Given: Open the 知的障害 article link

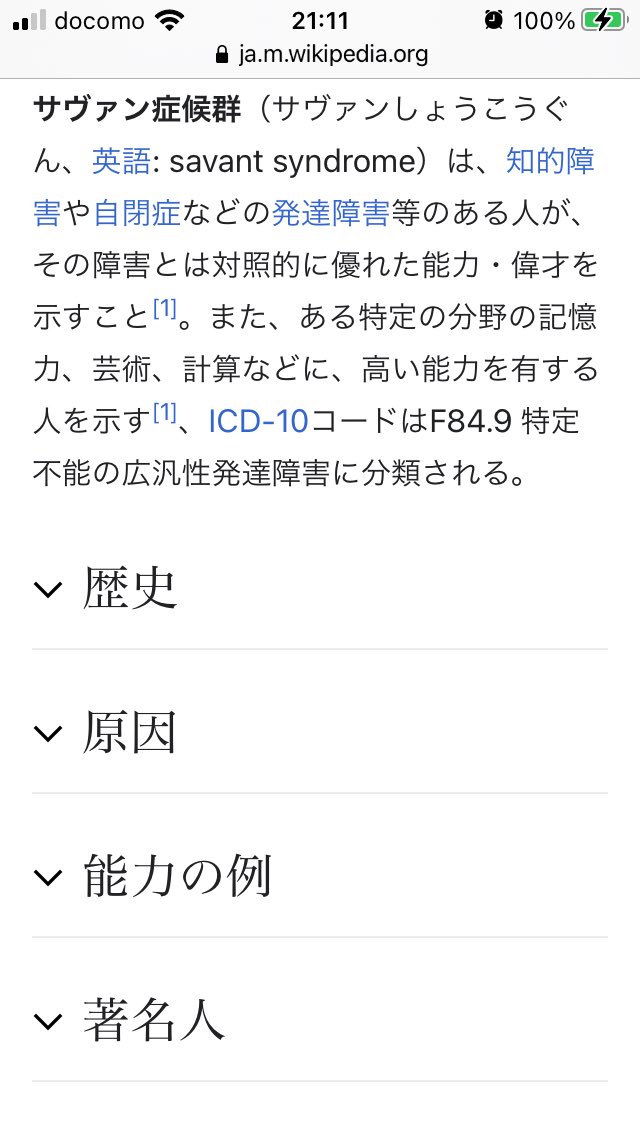Looking at the screenshot, I should pyautogui.click(x=550, y=160).
